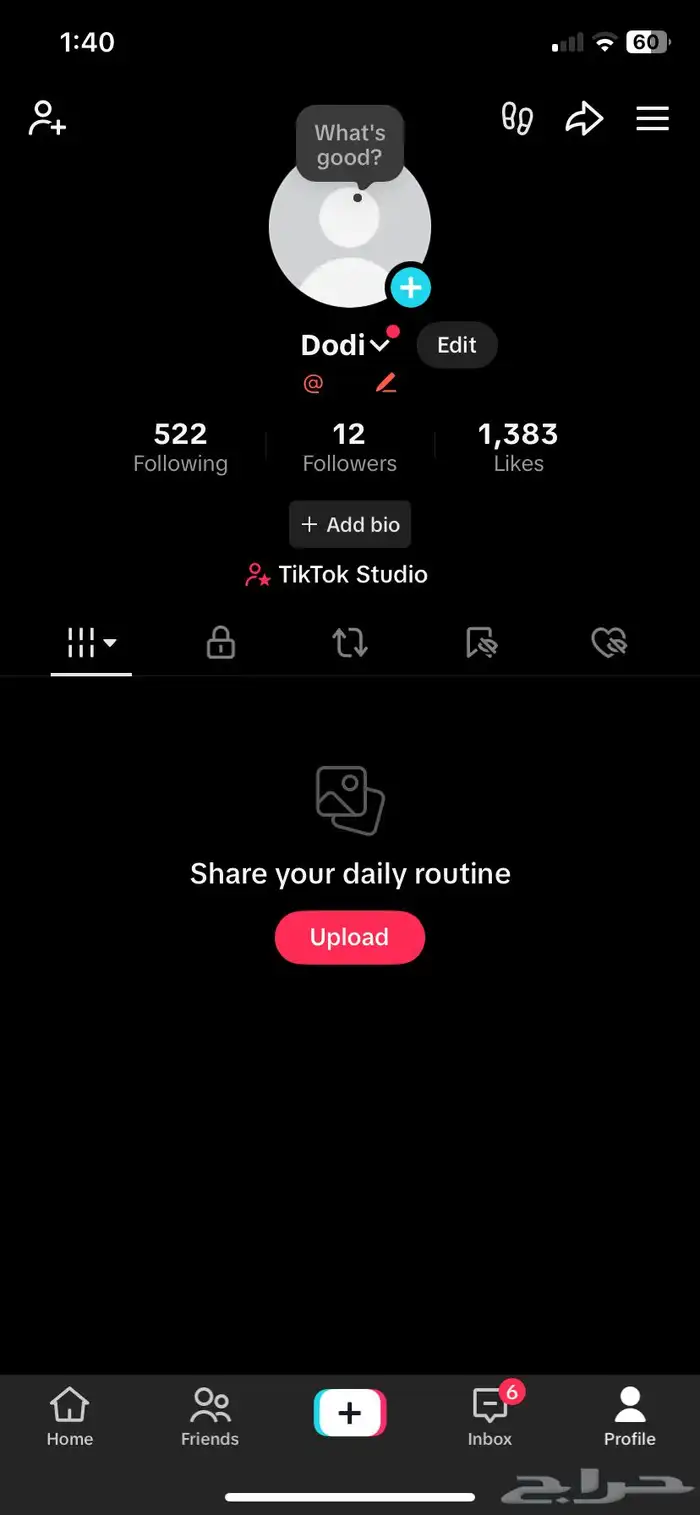Image resolution: width=700 pixels, height=1515 pixels.
Task: Expand the Dodi account switcher
Action: point(380,346)
